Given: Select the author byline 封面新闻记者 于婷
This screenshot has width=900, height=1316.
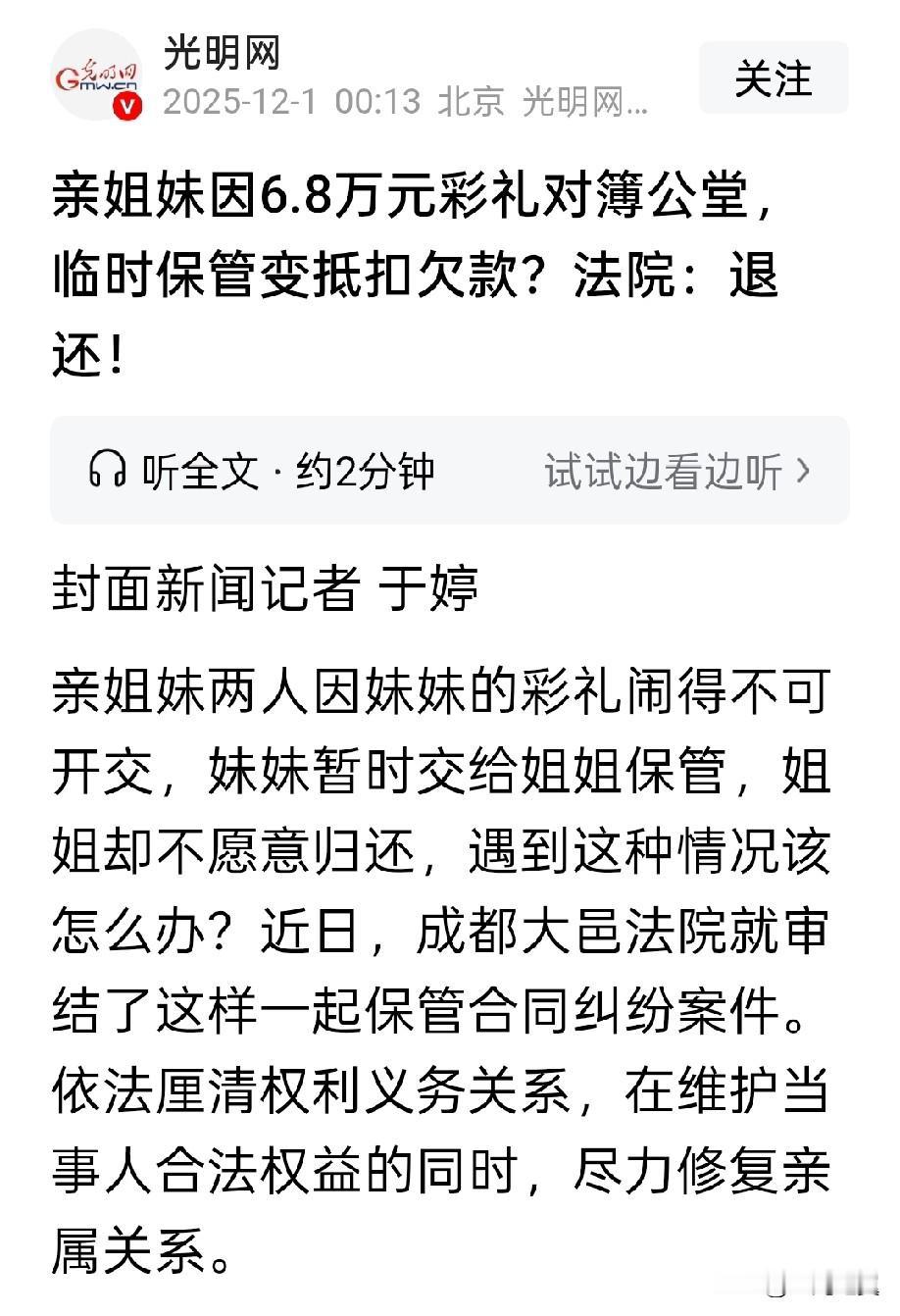Looking at the screenshot, I should coord(265,588).
